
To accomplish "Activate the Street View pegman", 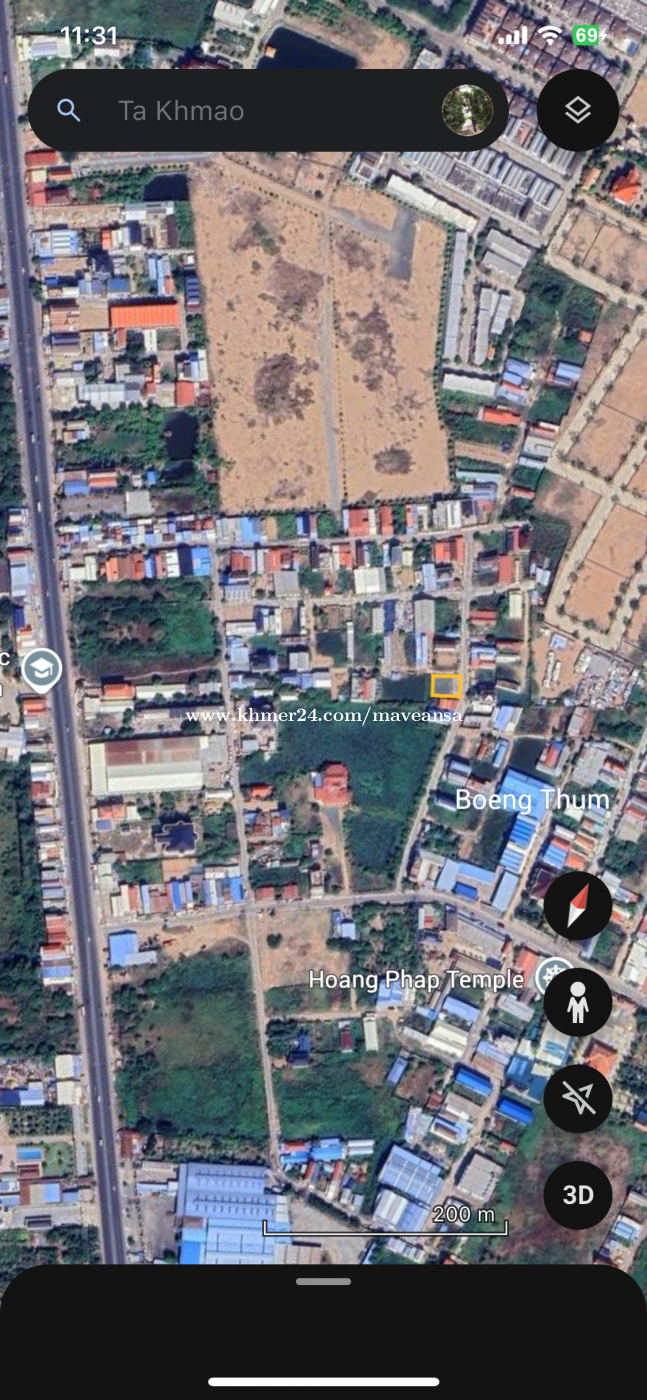I will 578,1002.
